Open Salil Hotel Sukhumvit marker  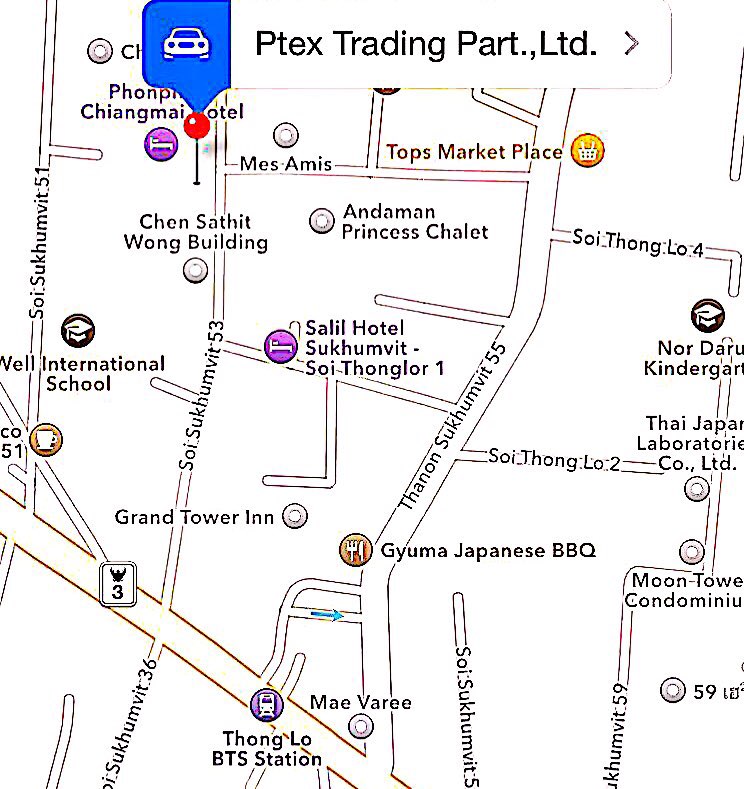click(281, 347)
